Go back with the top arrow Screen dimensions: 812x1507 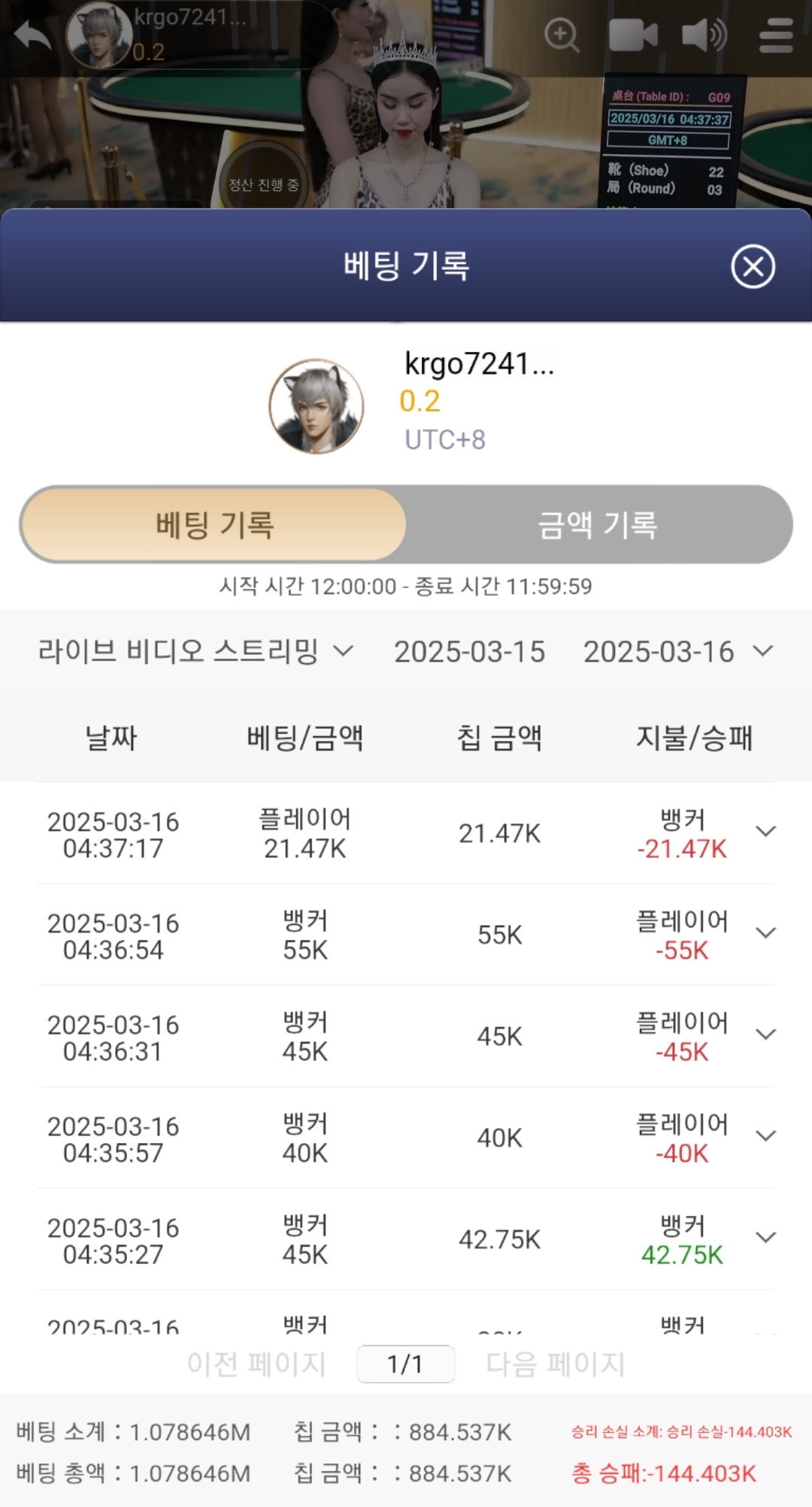tap(32, 35)
